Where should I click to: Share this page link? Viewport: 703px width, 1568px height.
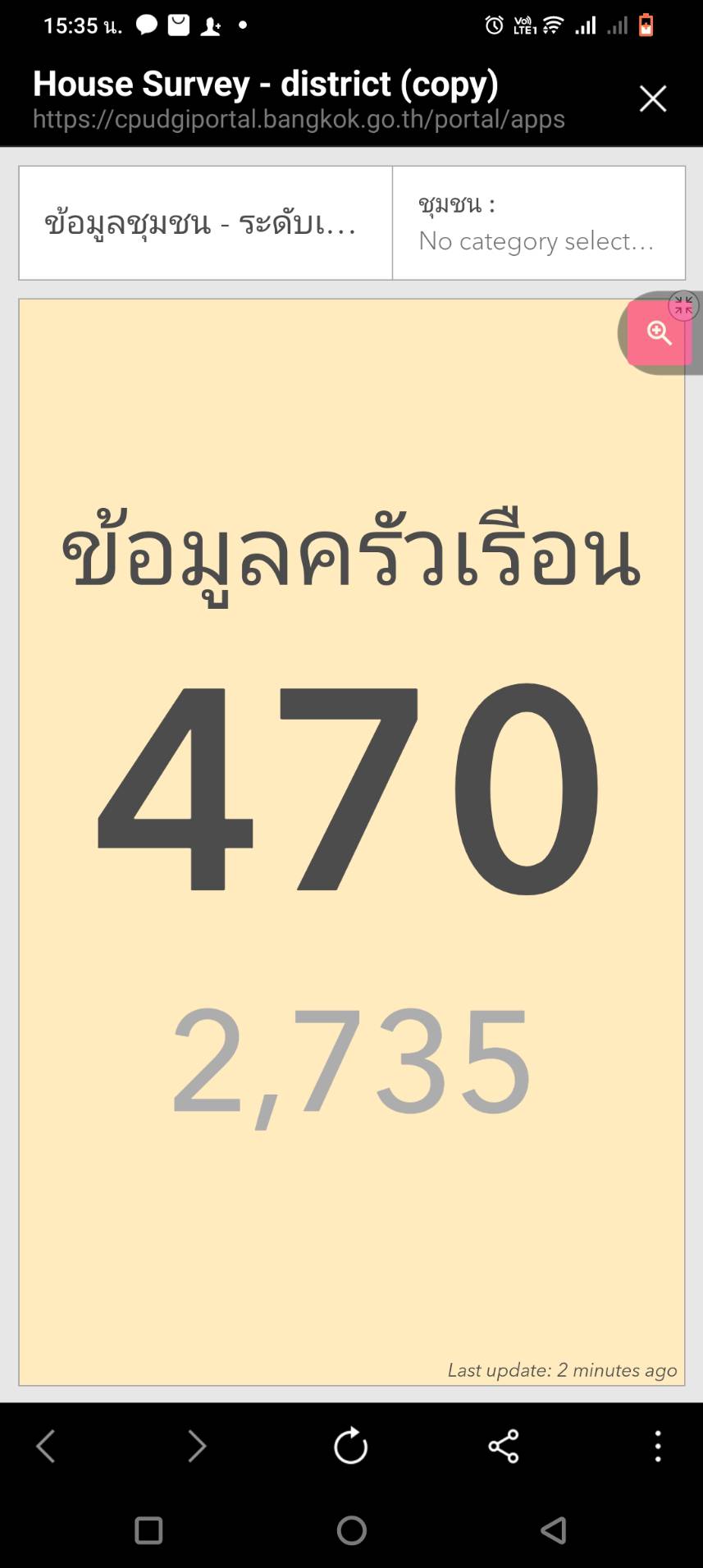coord(504,1446)
